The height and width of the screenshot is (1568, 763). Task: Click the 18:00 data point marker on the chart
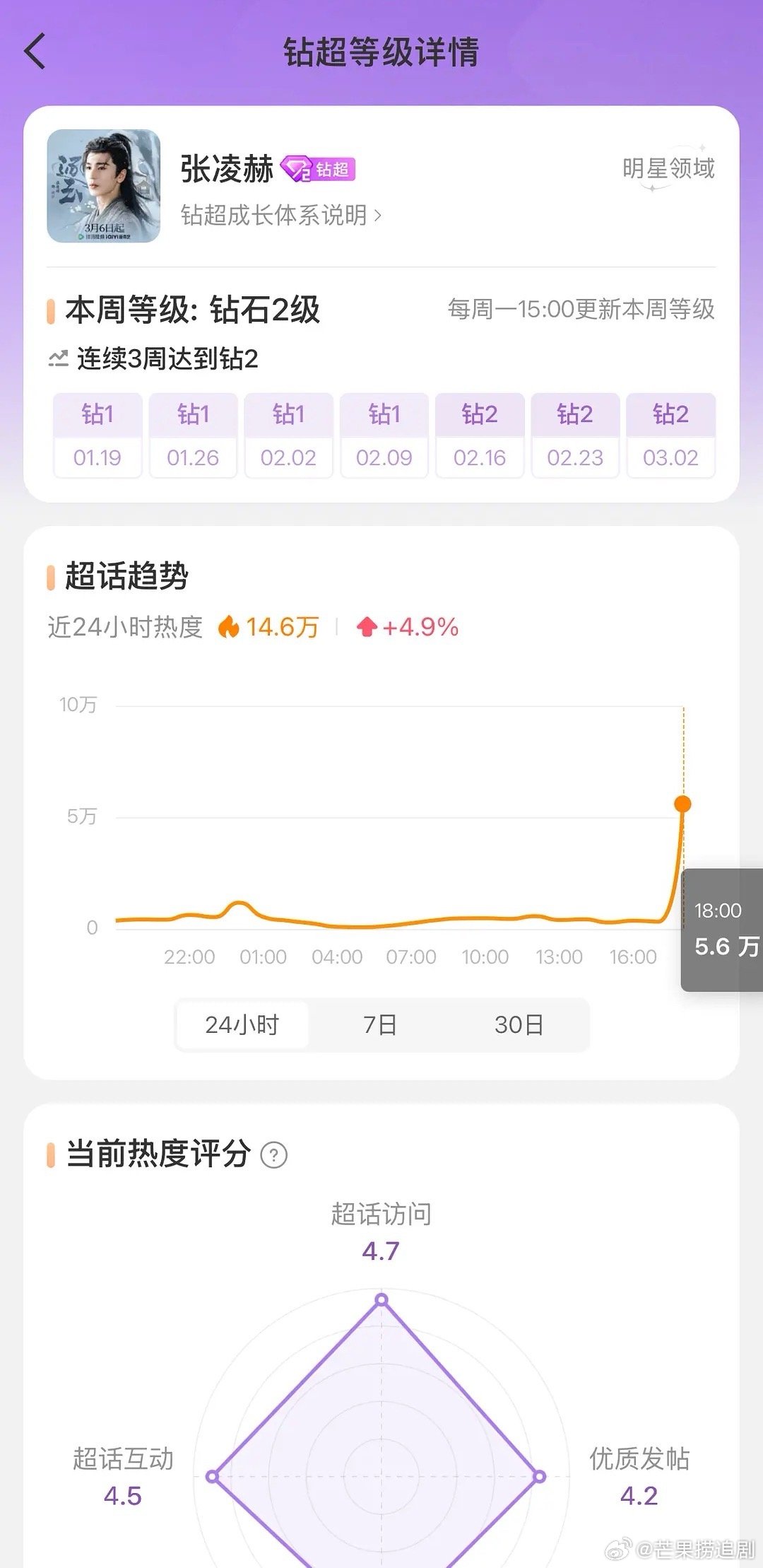pyautogui.click(x=681, y=804)
